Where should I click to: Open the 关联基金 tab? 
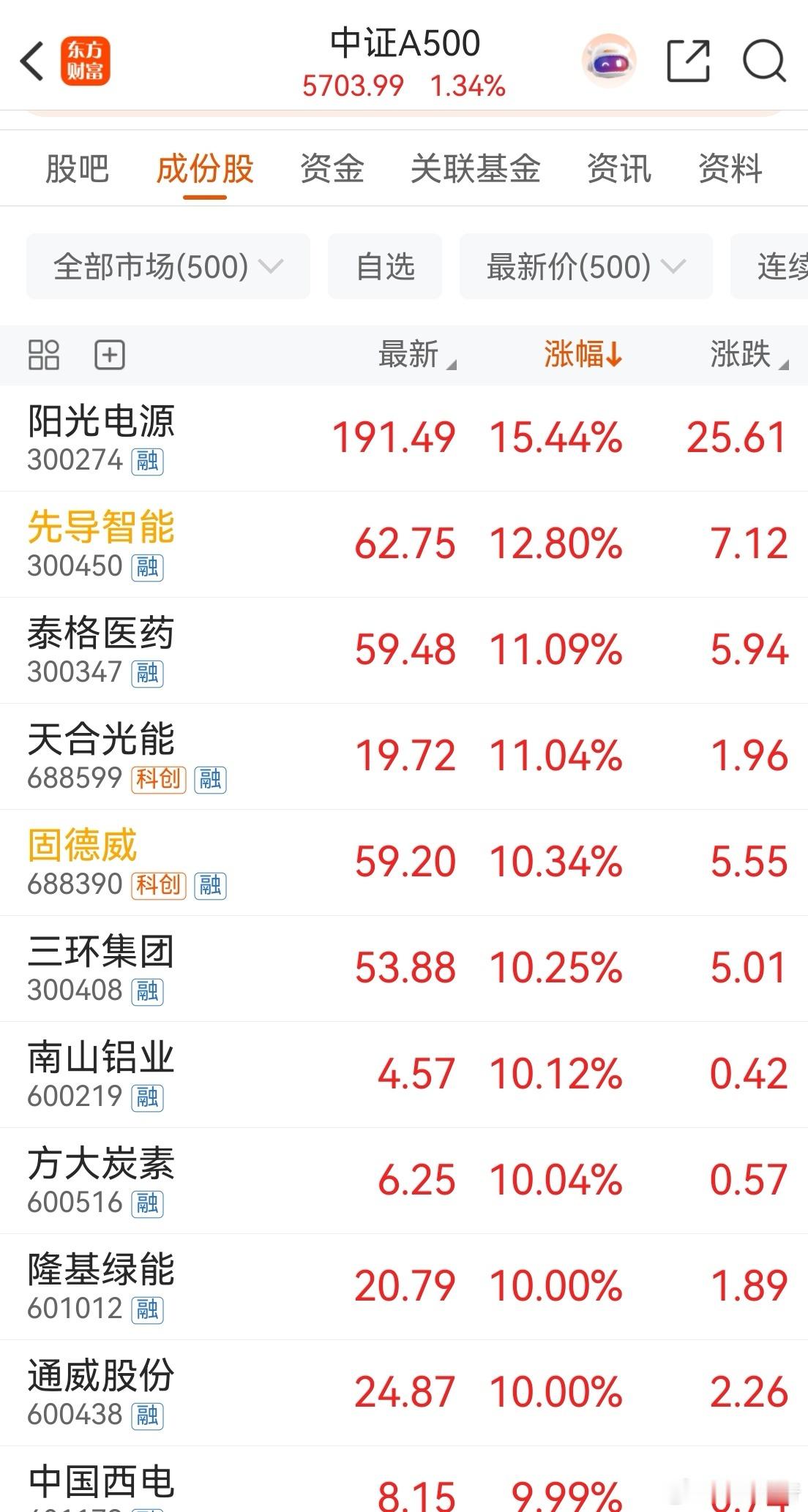(476, 168)
